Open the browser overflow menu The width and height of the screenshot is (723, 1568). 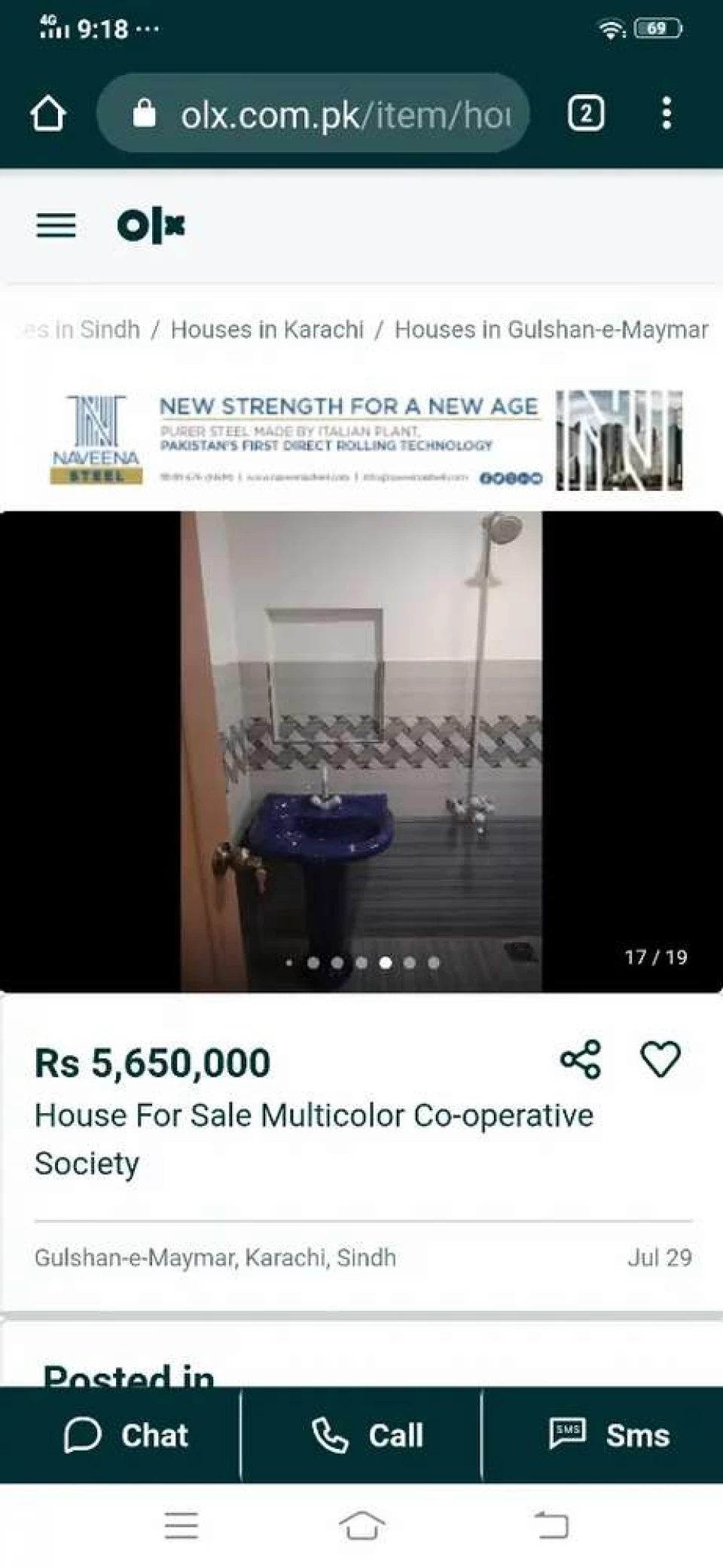667,114
